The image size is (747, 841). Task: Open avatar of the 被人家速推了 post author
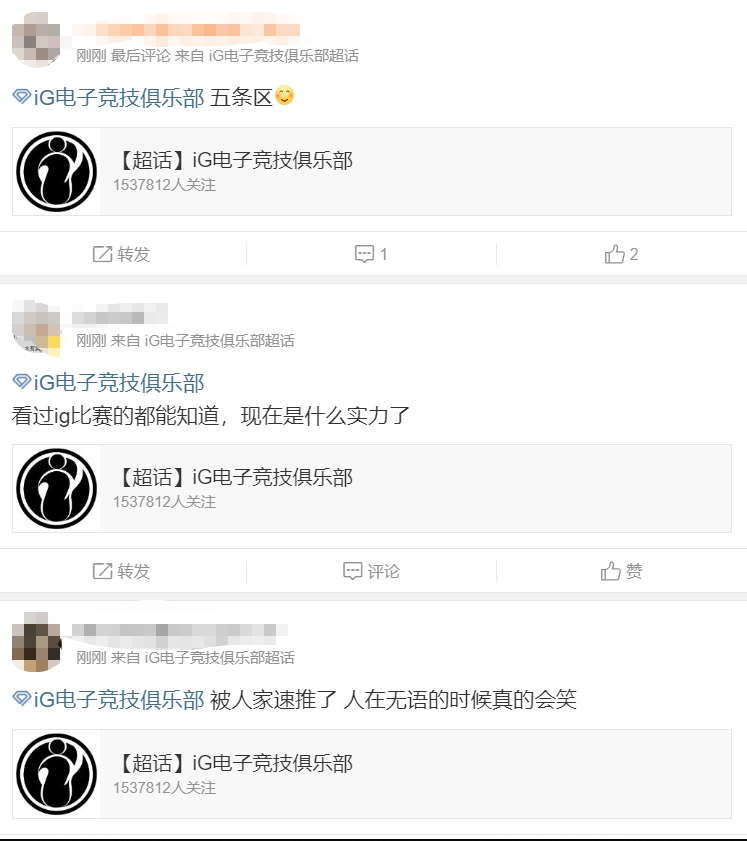37,643
